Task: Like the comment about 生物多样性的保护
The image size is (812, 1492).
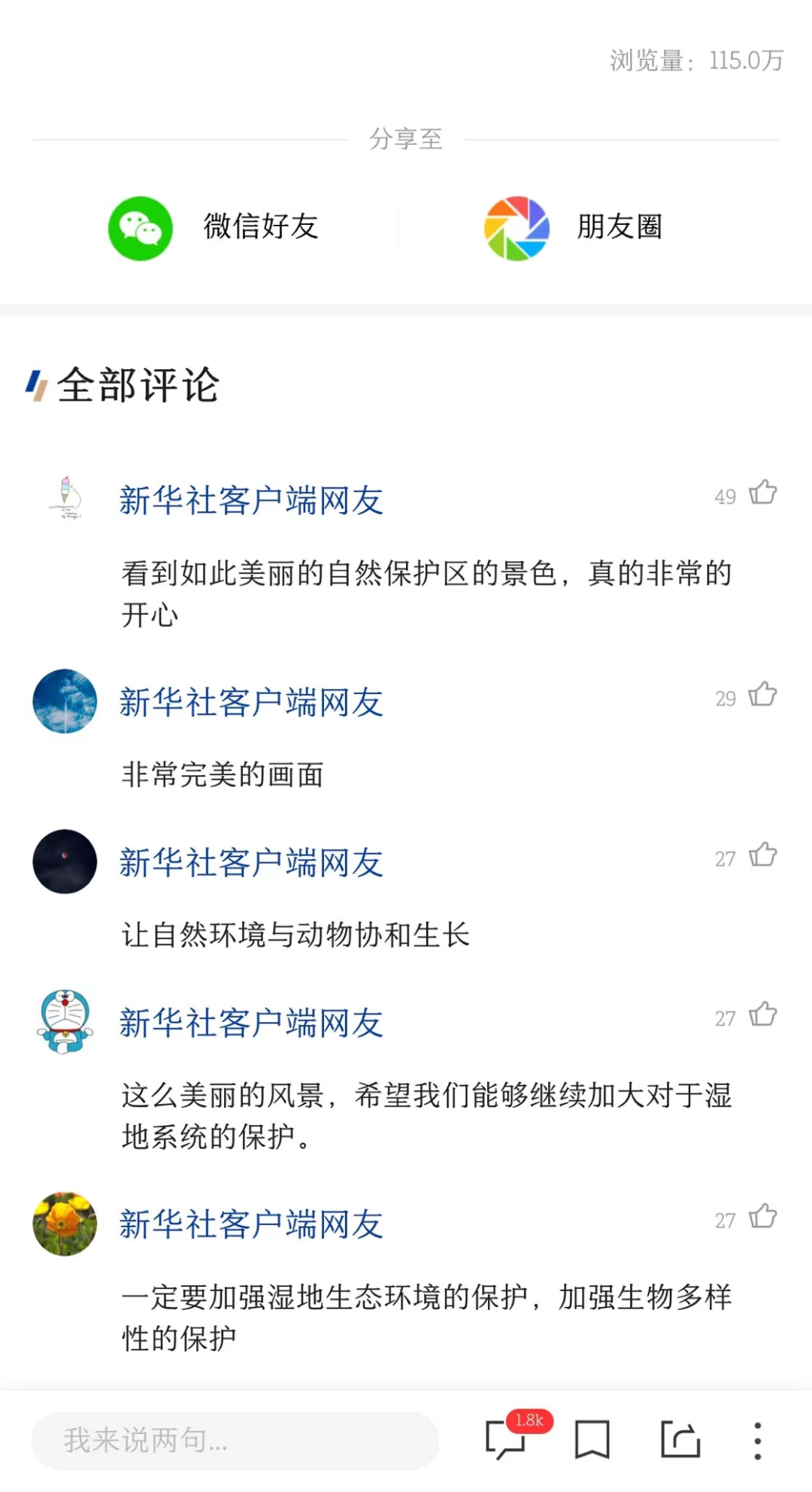Action: click(x=762, y=1218)
